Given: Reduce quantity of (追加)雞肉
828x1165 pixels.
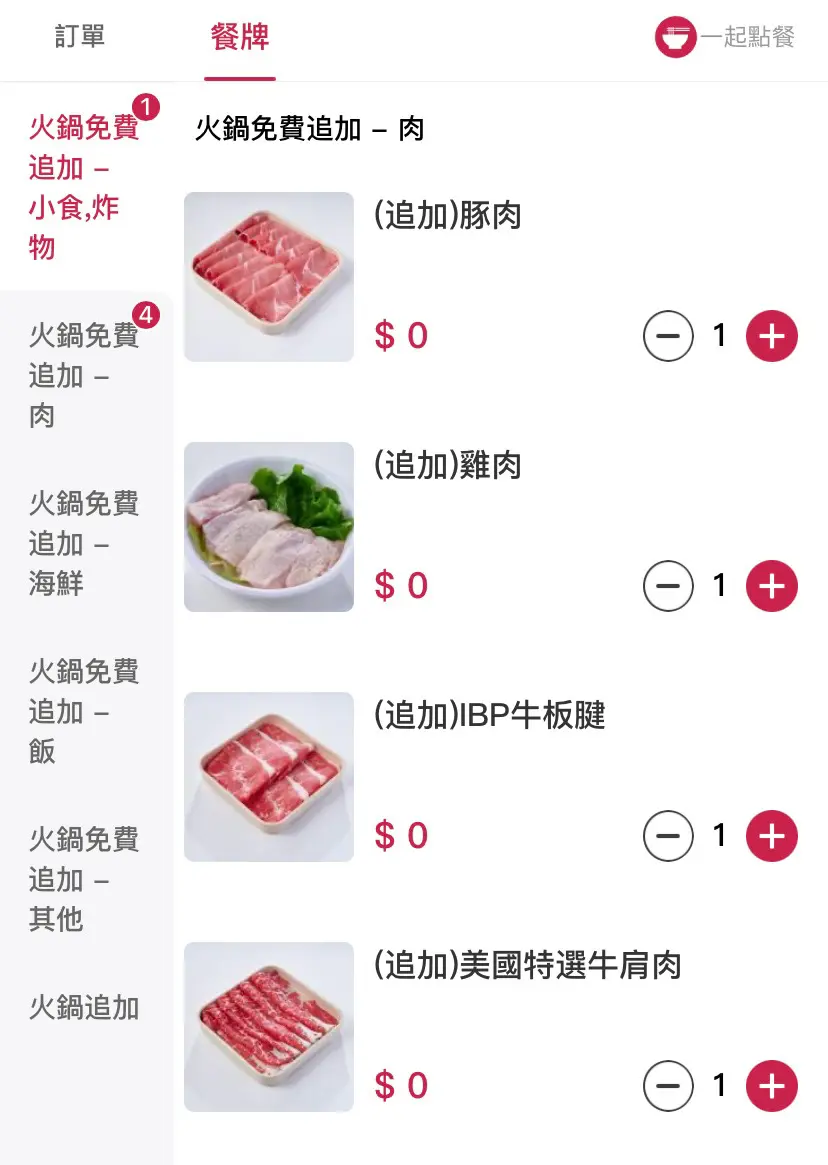Looking at the screenshot, I should [x=668, y=586].
